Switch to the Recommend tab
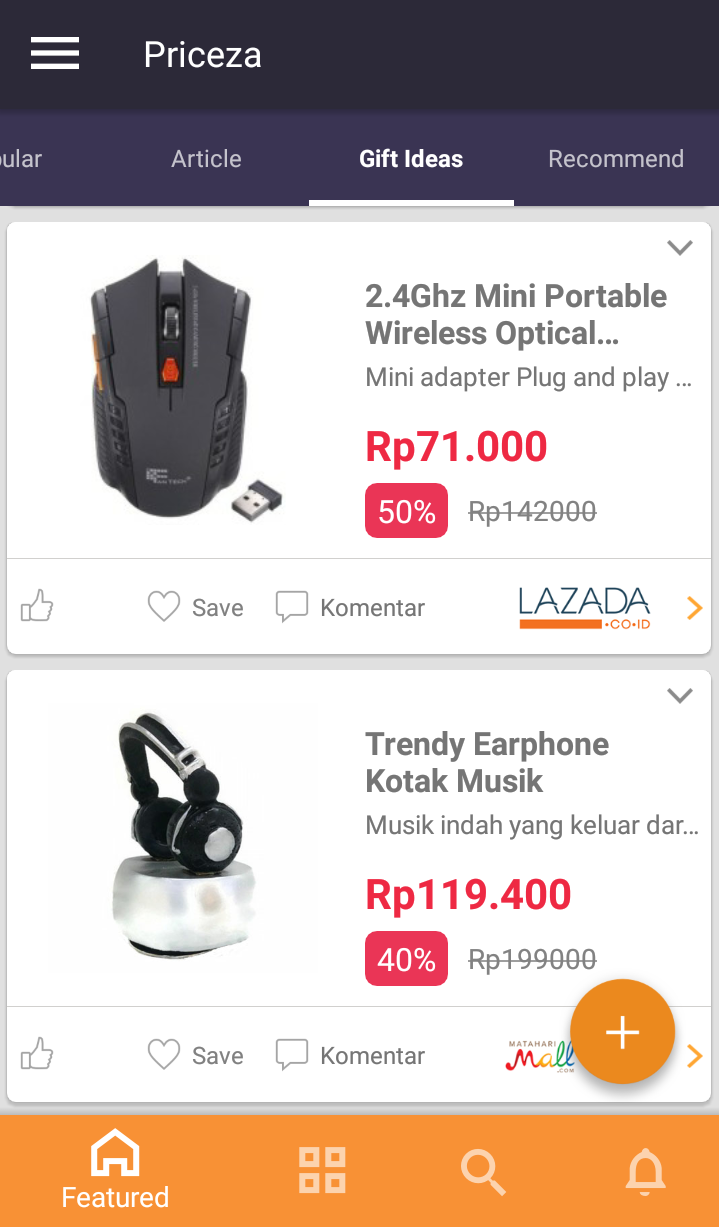 pos(616,159)
